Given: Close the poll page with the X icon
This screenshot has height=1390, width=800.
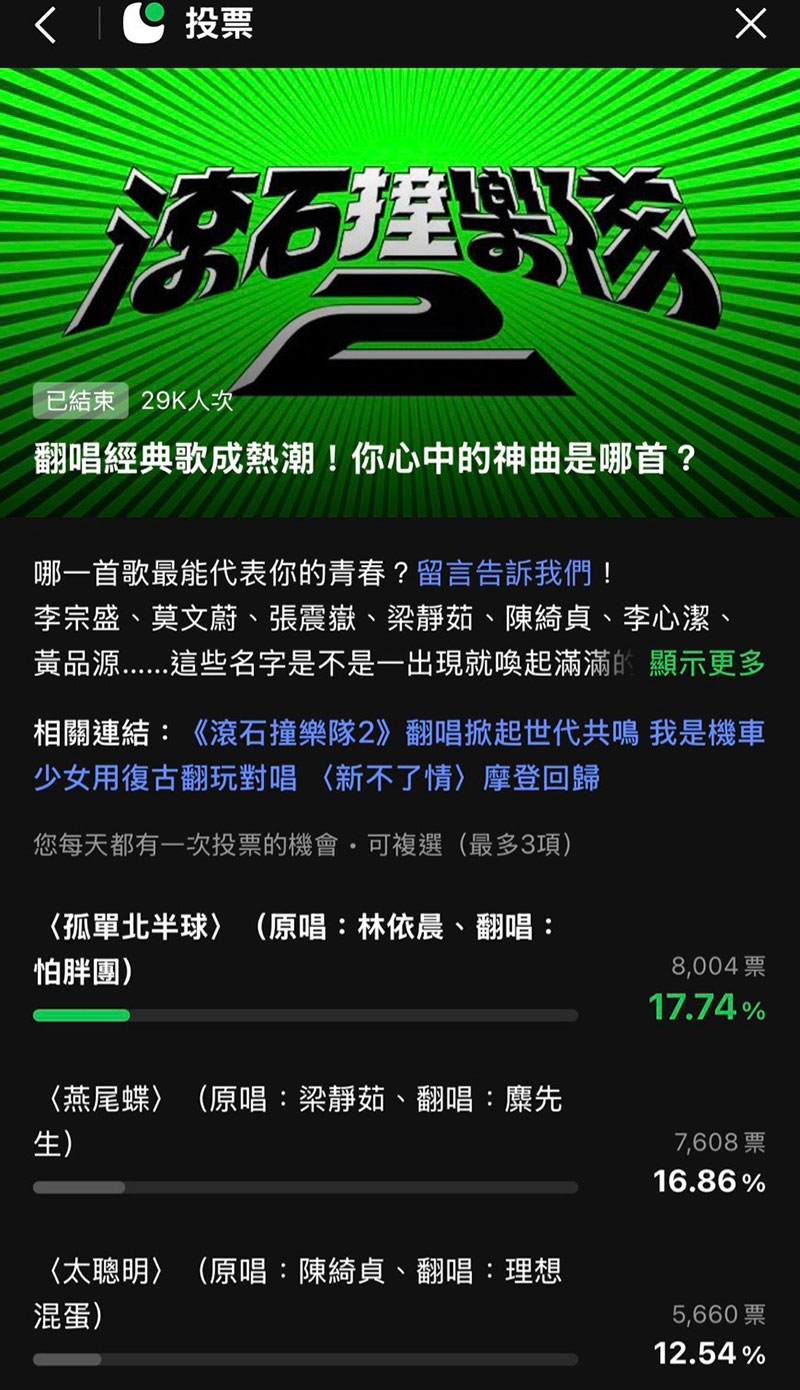Looking at the screenshot, I should point(752,25).
